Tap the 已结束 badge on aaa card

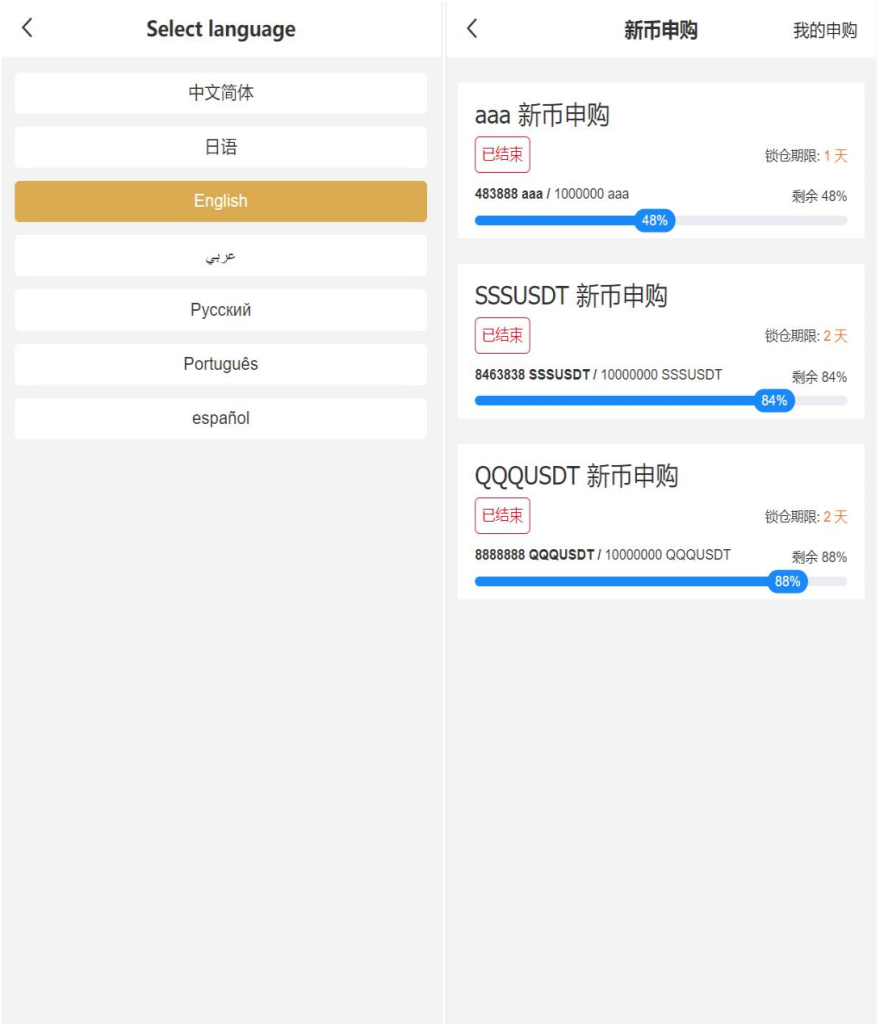tap(502, 157)
